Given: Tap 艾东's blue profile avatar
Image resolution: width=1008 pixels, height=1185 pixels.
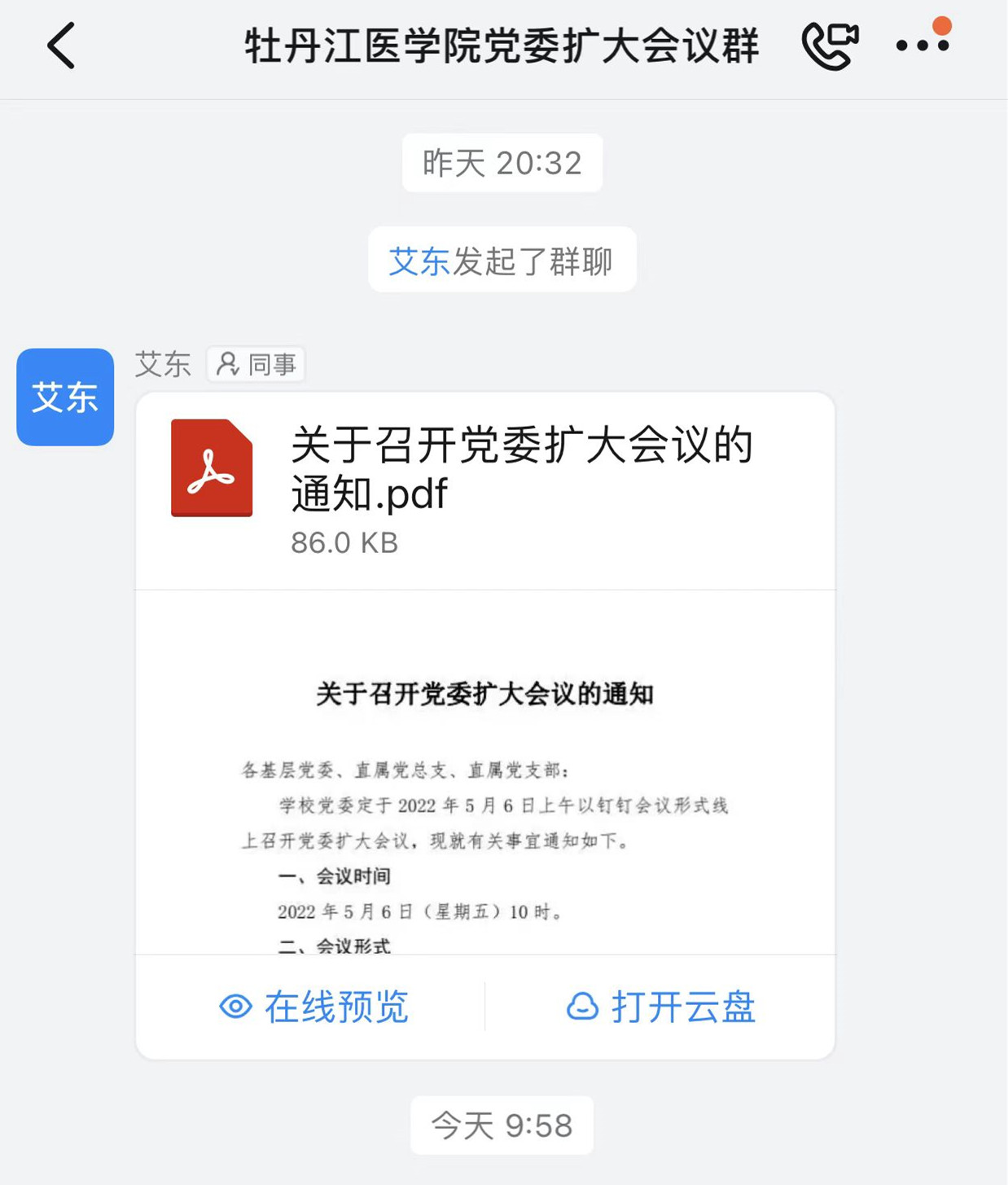Looking at the screenshot, I should (x=65, y=397).
